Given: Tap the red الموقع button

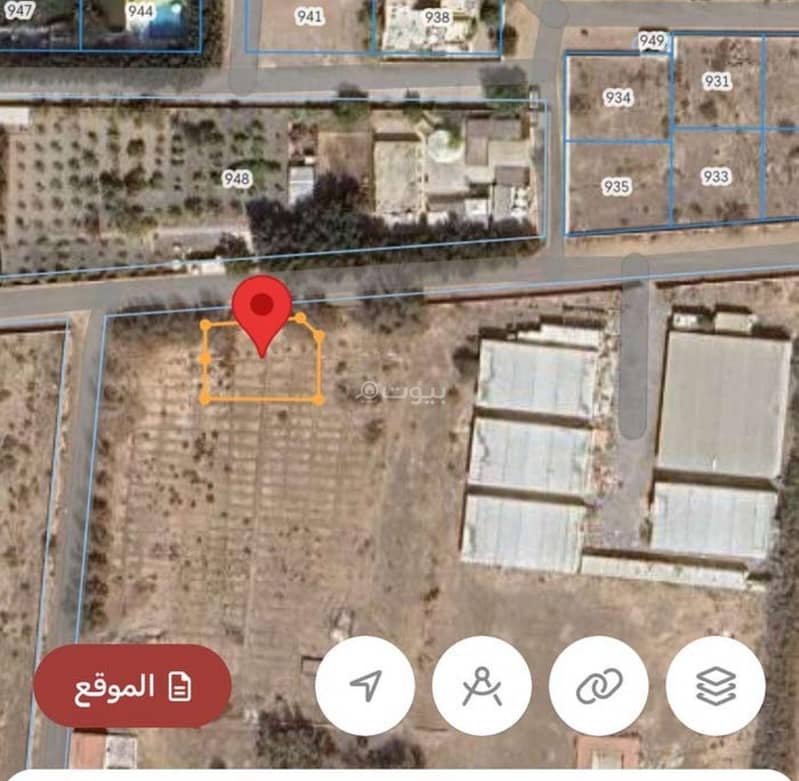Looking at the screenshot, I should tap(132, 686).
